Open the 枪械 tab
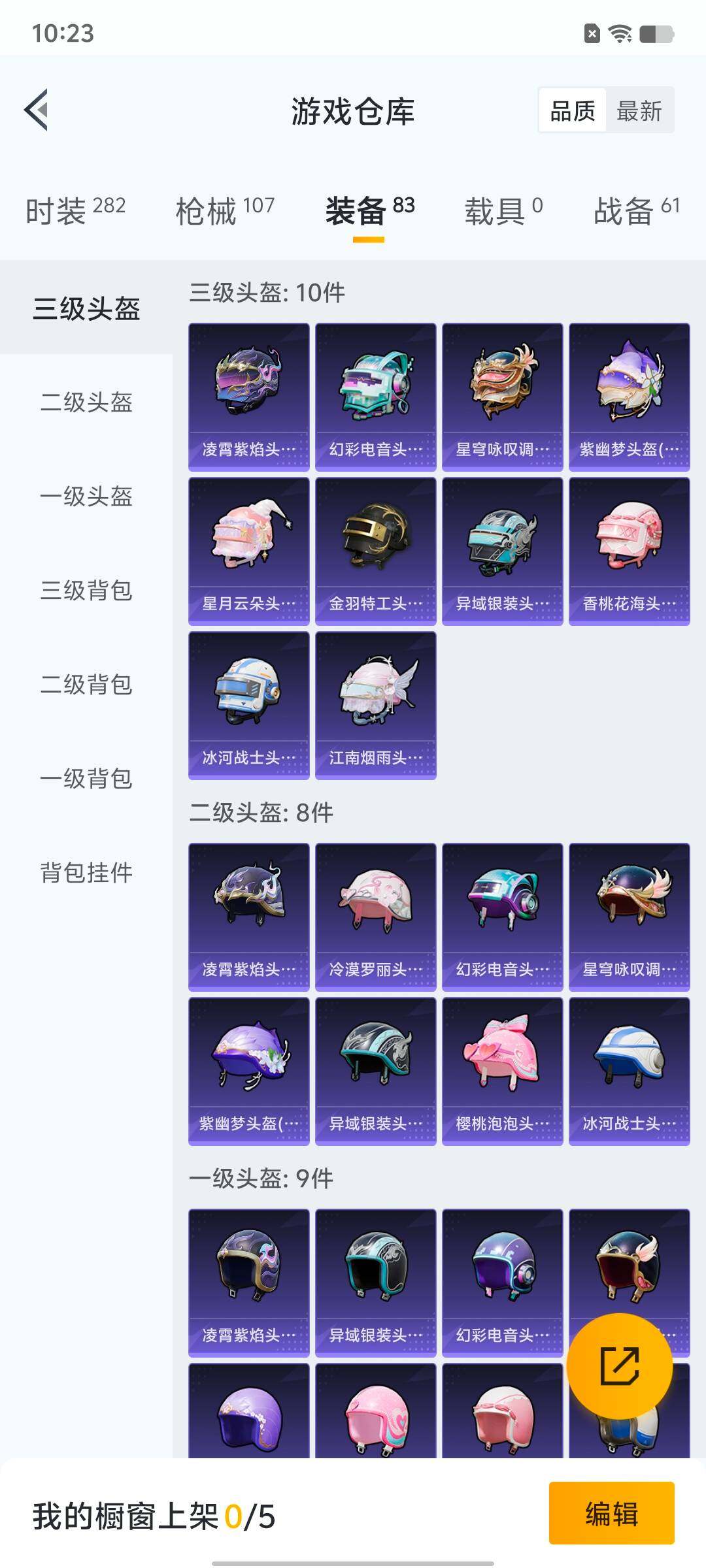 (225, 210)
